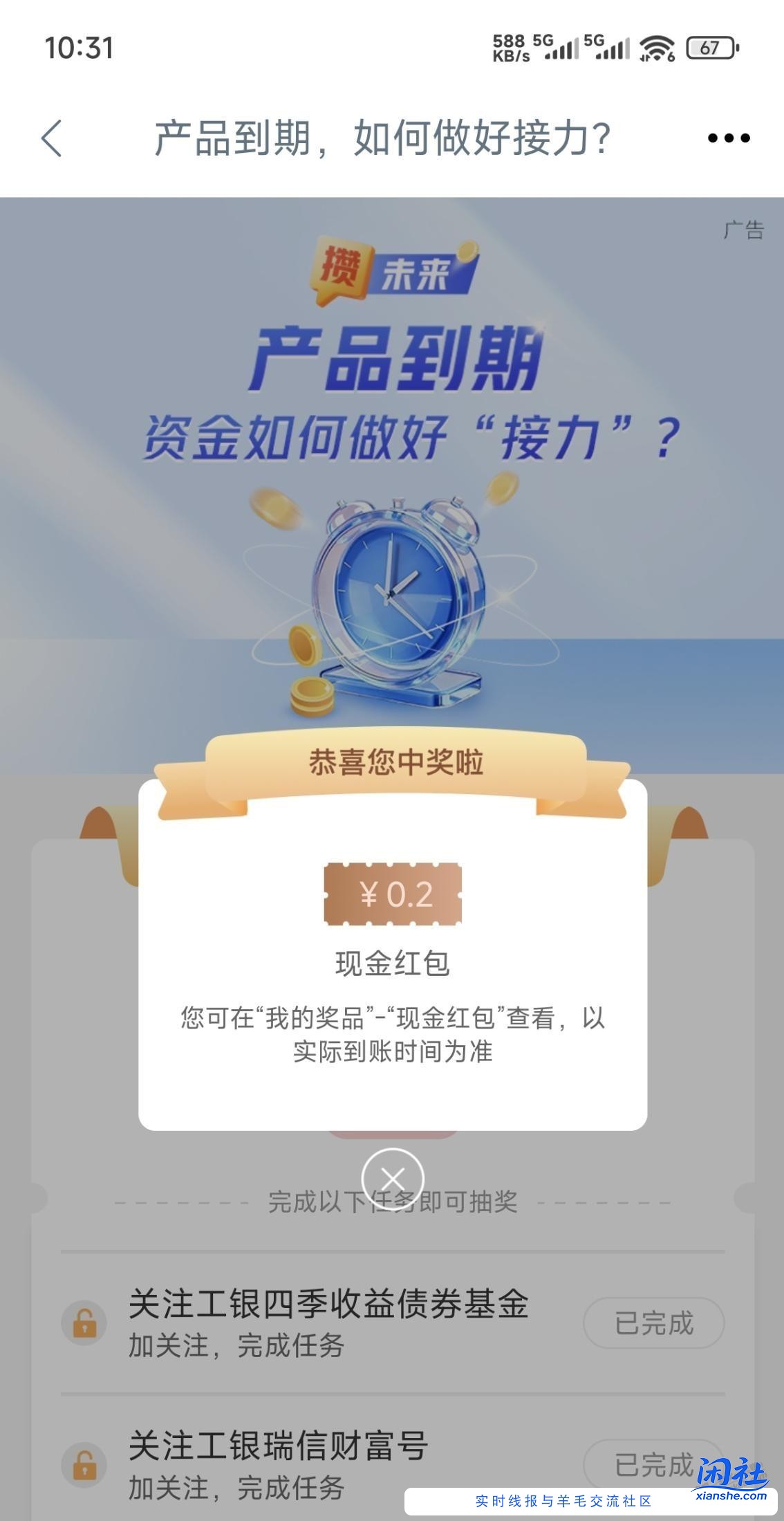This screenshot has height=1521, width=784.
Task: Tap the back arrow in the title bar
Action: coord(50,138)
